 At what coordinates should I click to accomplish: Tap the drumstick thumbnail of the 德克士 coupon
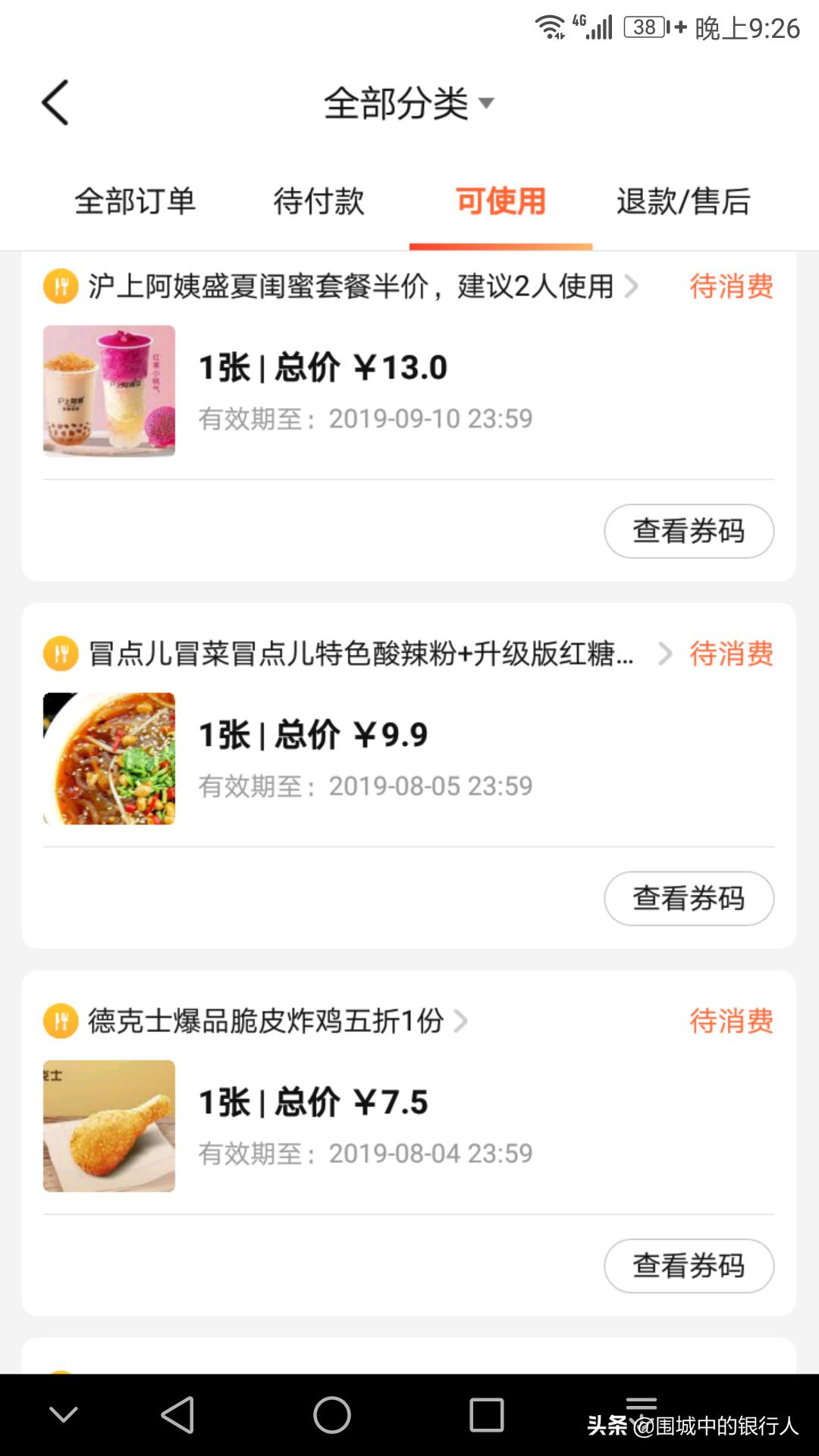point(108,1125)
